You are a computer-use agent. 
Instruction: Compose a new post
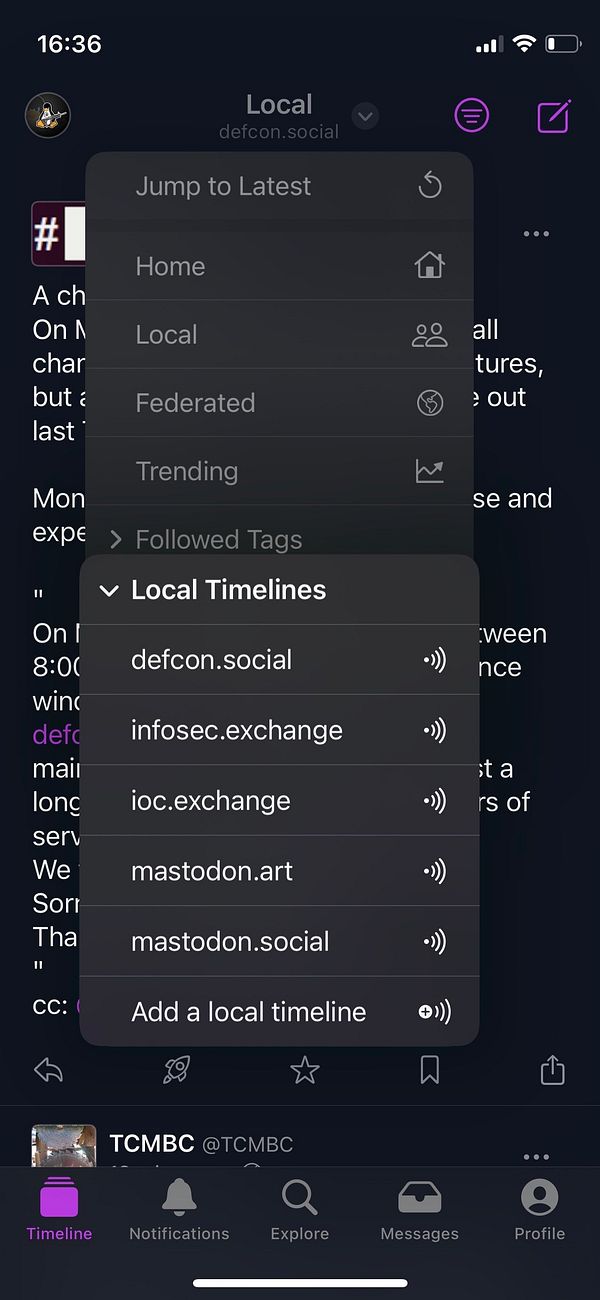click(x=554, y=116)
